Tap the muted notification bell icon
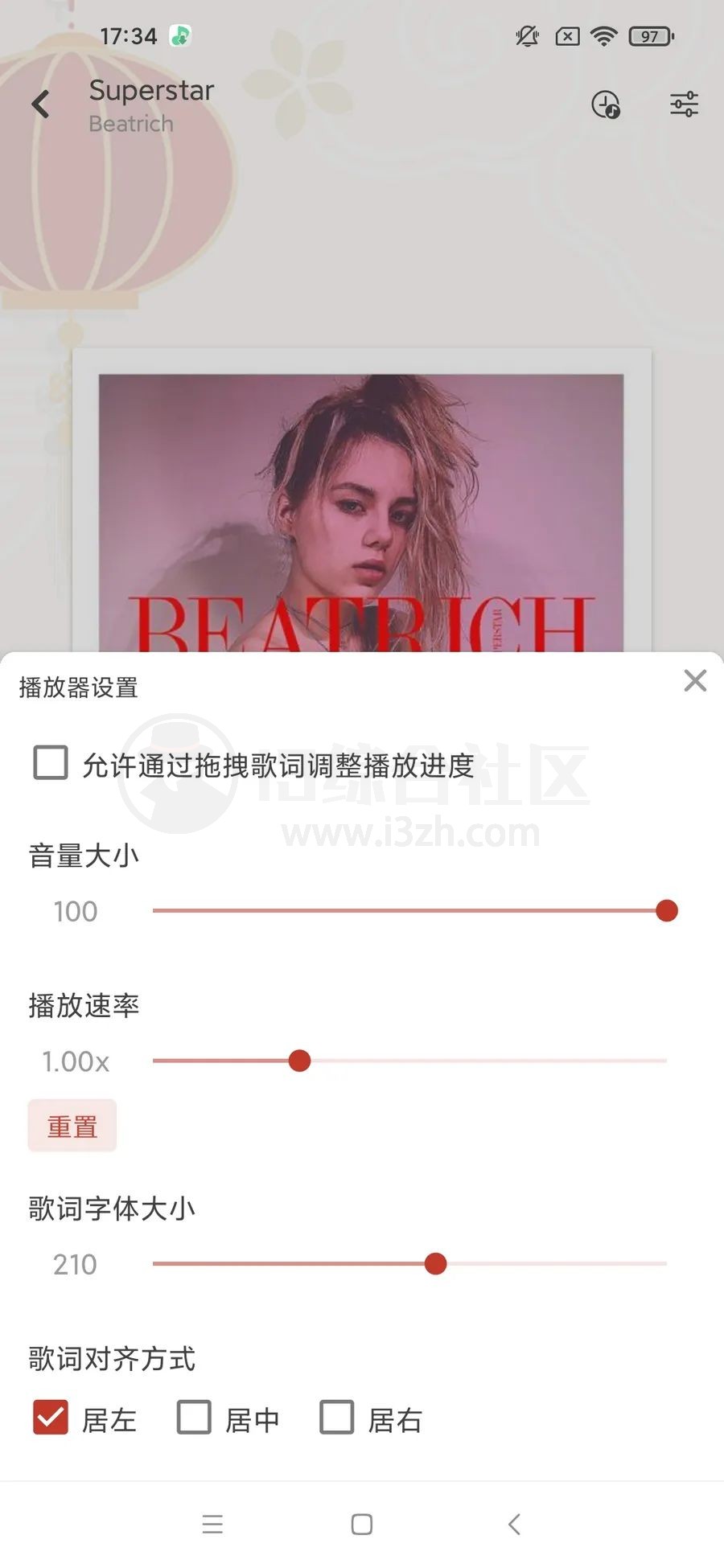The image size is (724, 1568). 525,36
